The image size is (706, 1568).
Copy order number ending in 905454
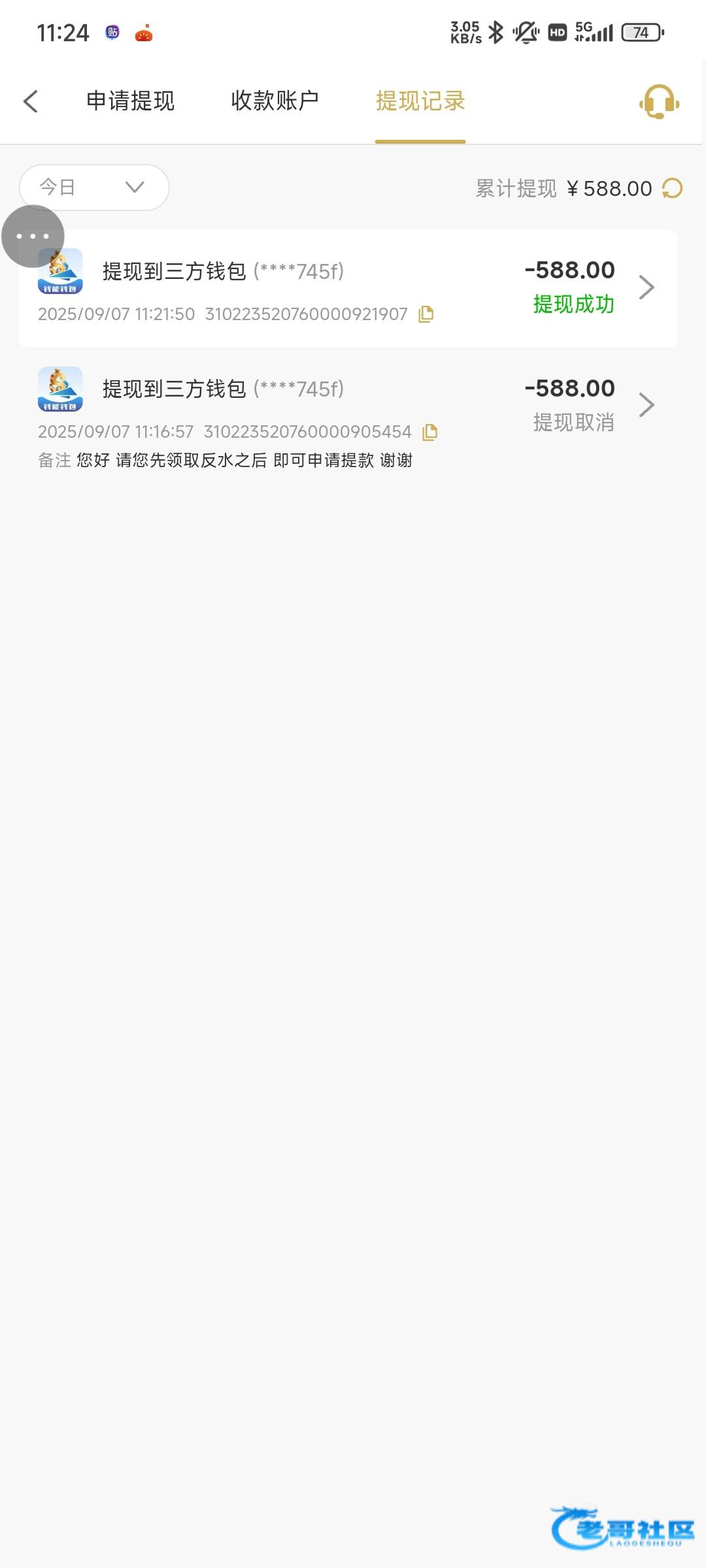tap(430, 432)
